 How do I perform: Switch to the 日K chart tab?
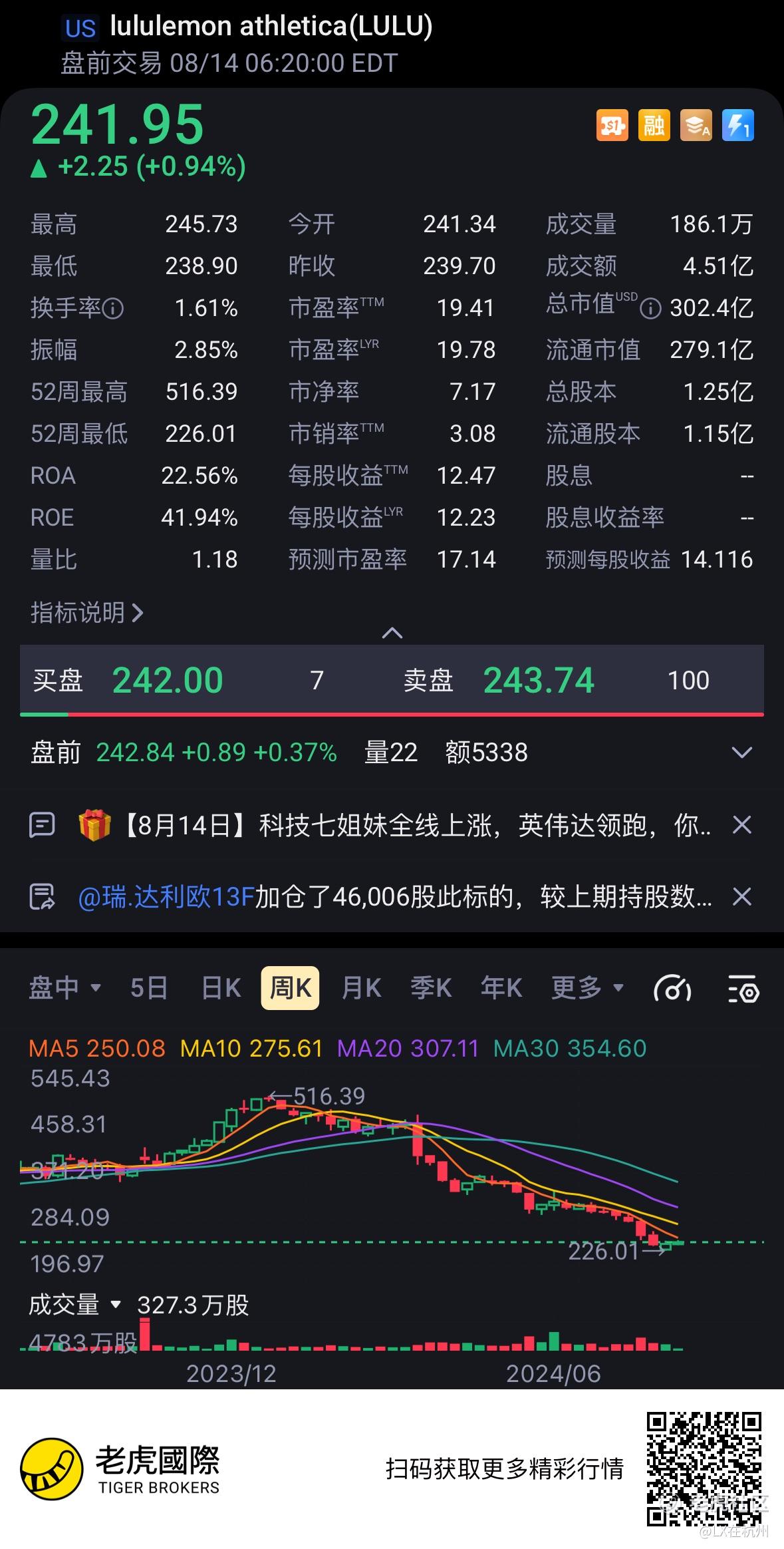(x=221, y=988)
